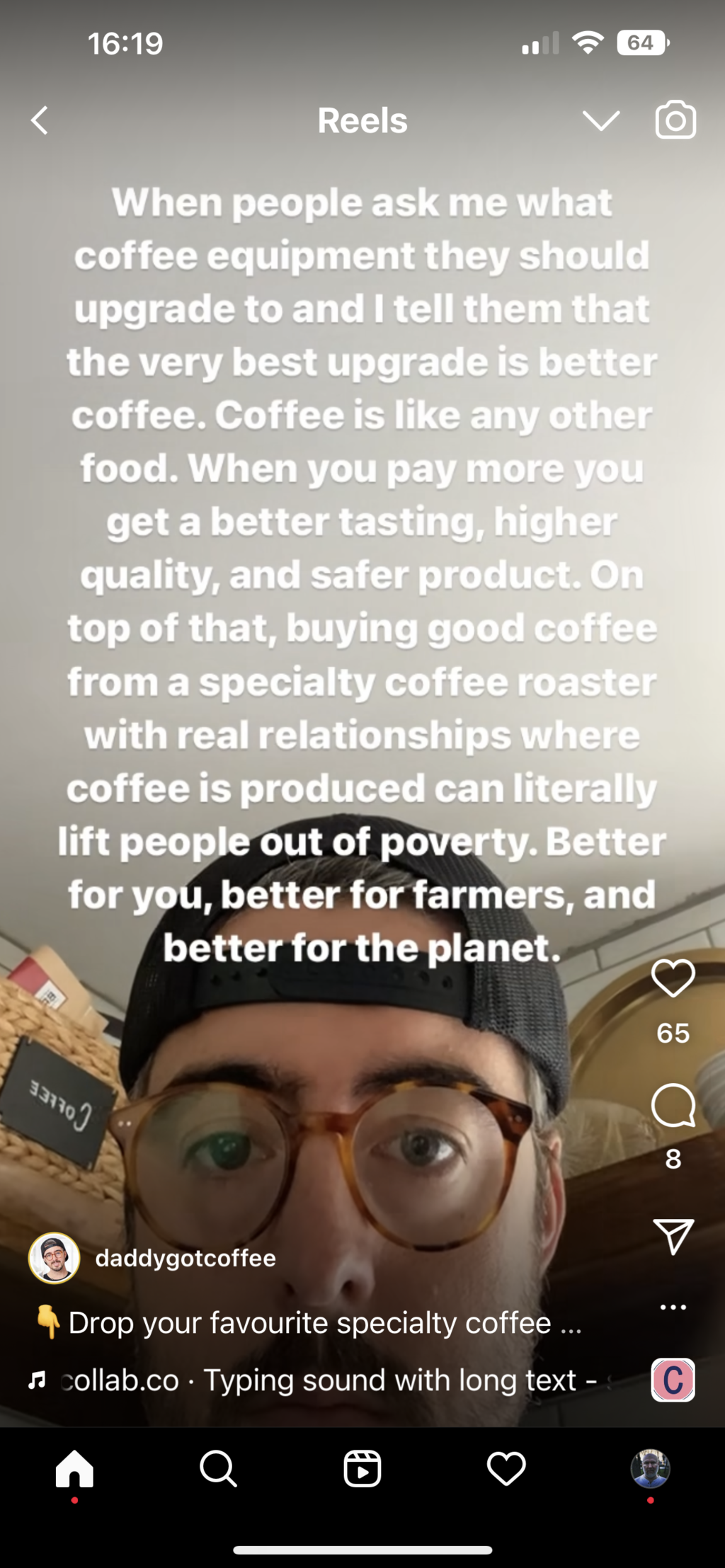Open the audio track thumbnail
Image resolution: width=725 pixels, height=1568 pixels.
click(x=673, y=1380)
